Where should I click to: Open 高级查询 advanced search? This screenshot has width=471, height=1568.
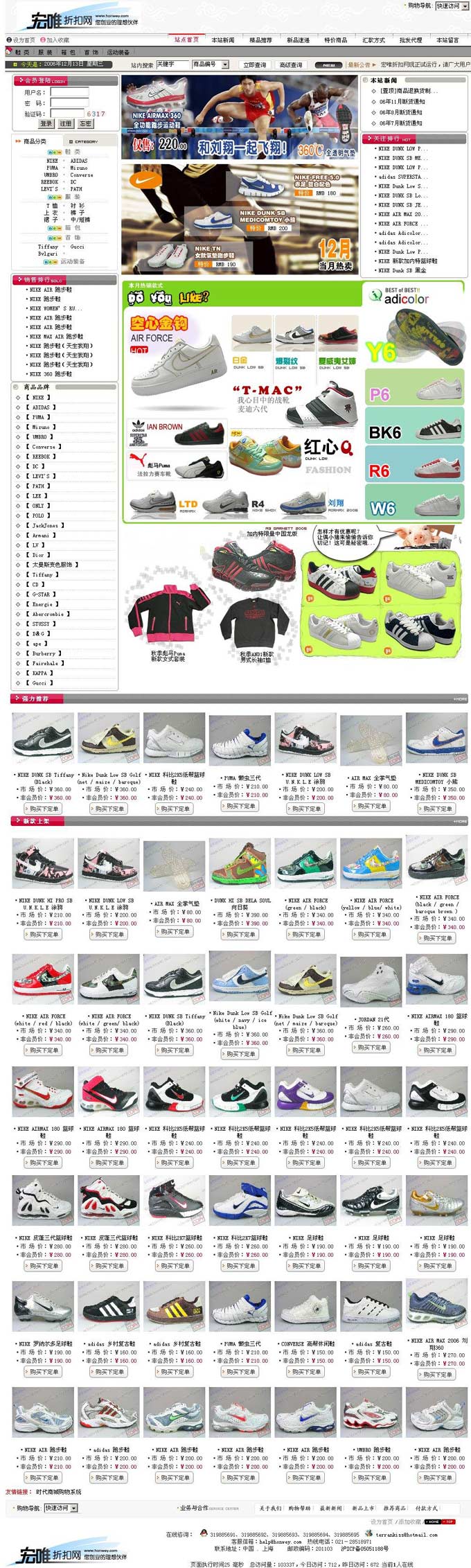pyautogui.click(x=291, y=65)
